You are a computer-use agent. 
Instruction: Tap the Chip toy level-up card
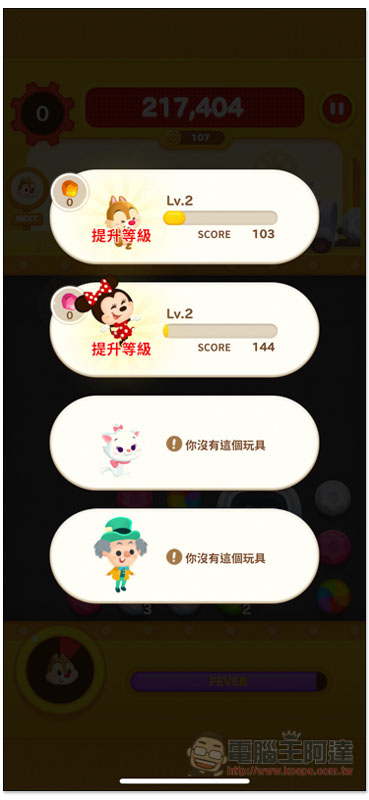point(184,217)
